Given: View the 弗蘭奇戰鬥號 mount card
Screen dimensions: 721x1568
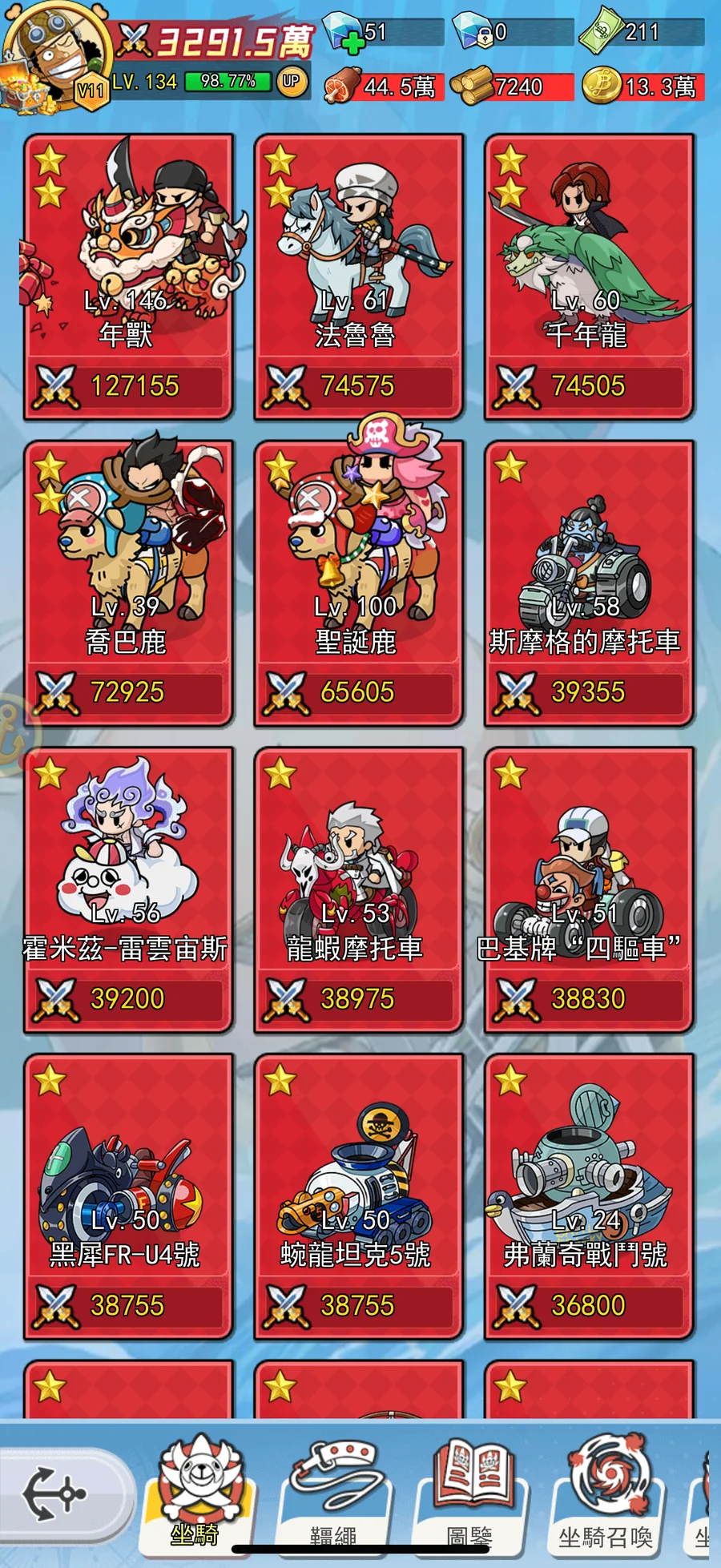Looking at the screenshot, I should tap(589, 1196).
